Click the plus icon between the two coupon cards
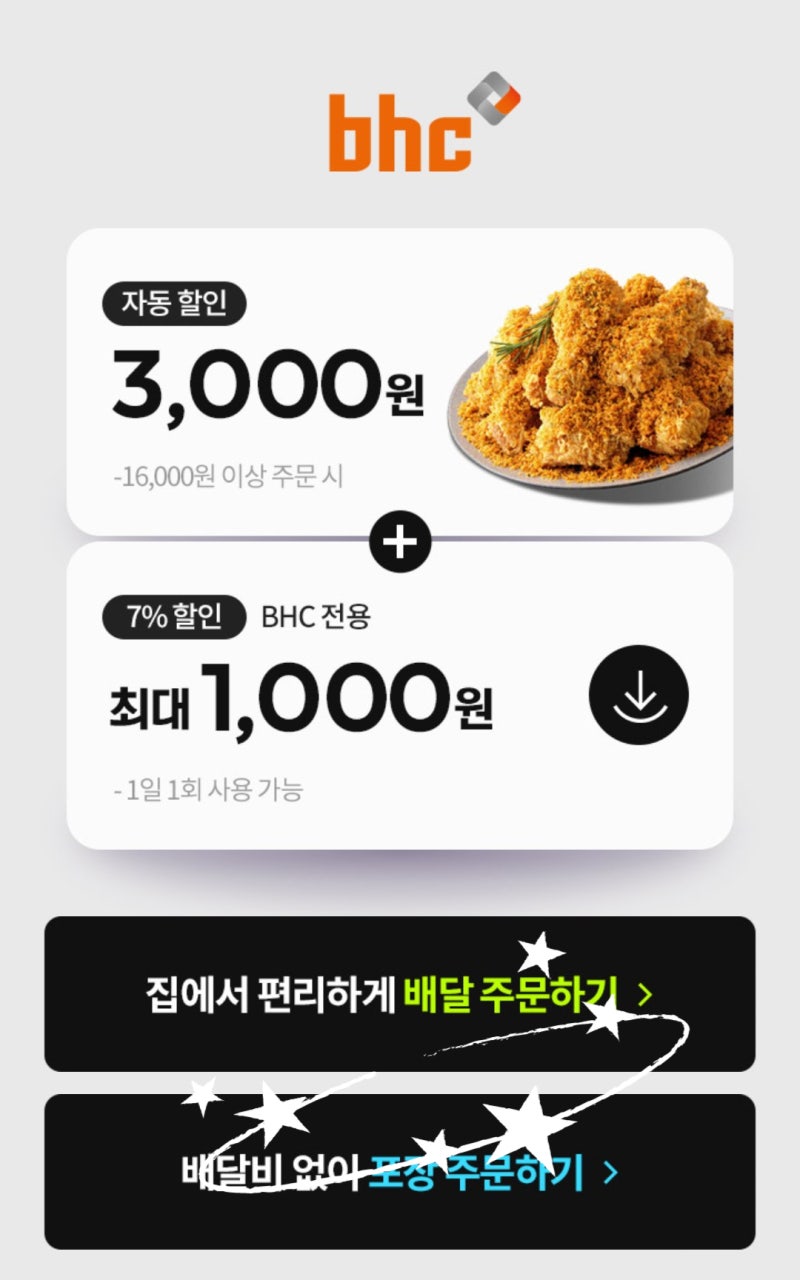This screenshot has height=1280, width=800. (399, 540)
